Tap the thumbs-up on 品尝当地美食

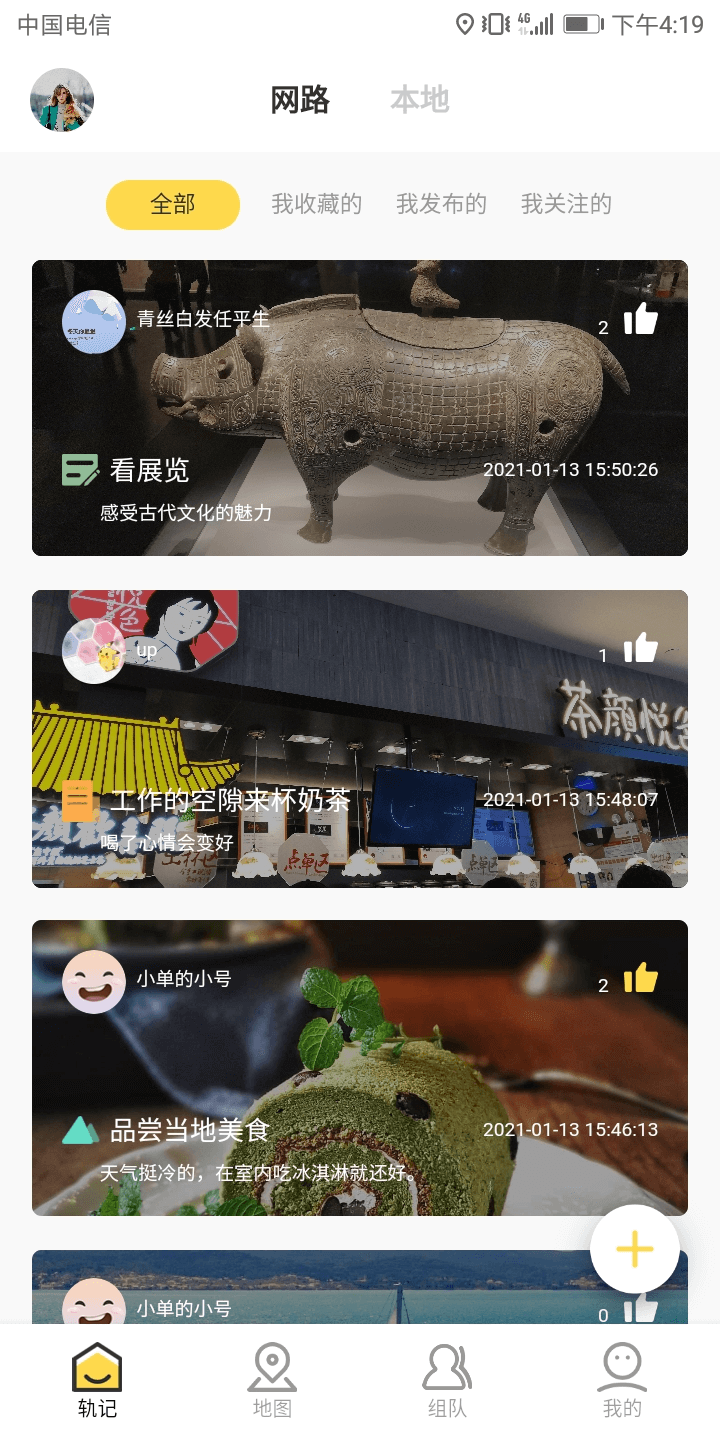(x=641, y=978)
